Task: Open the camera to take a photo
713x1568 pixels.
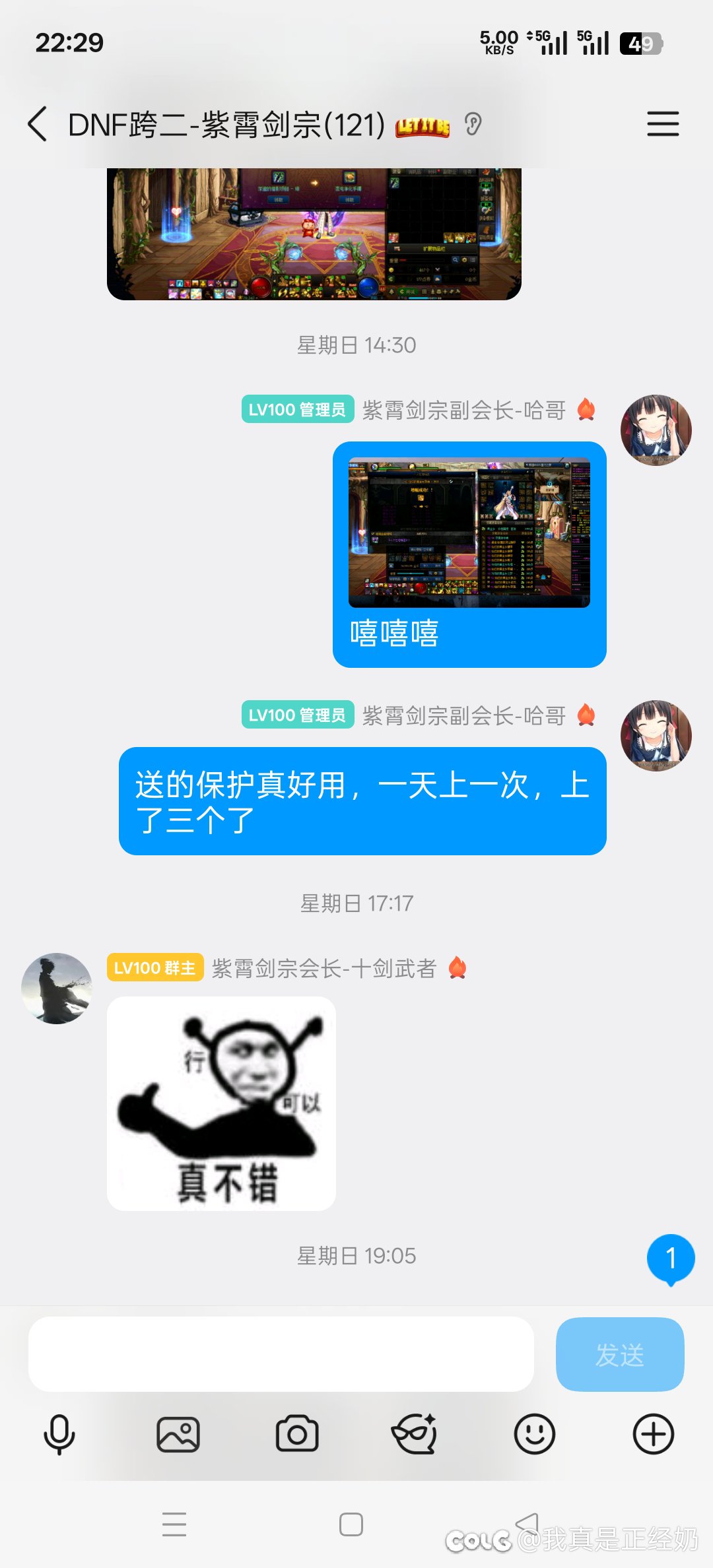Action: pyautogui.click(x=296, y=1433)
